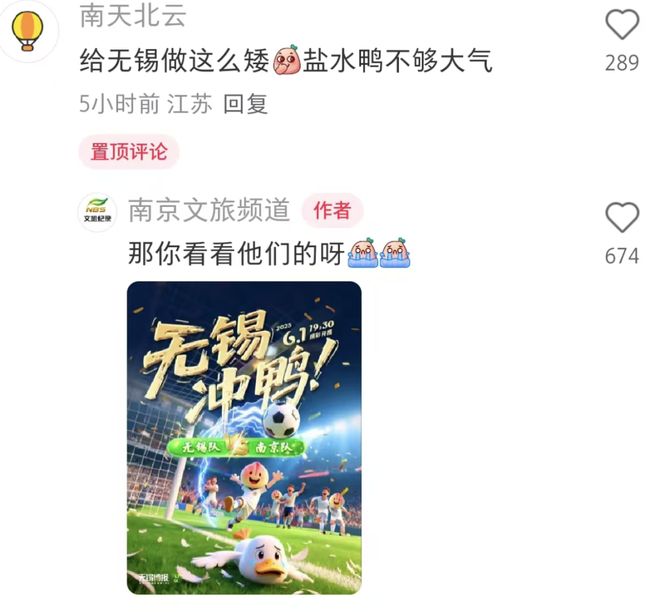Tap 回复 under 南天北云's comment

click(x=245, y=104)
